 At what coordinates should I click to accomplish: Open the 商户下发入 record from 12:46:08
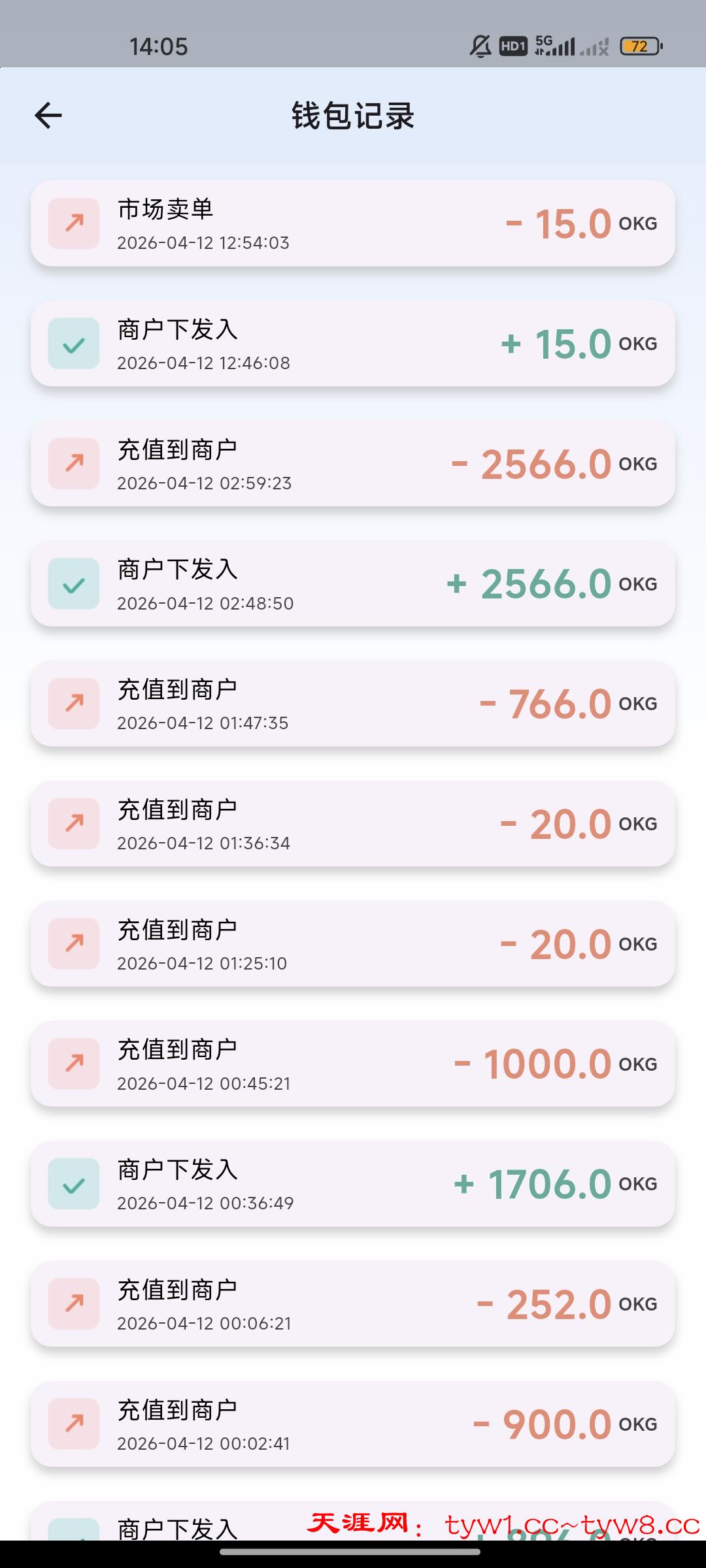click(353, 344)
